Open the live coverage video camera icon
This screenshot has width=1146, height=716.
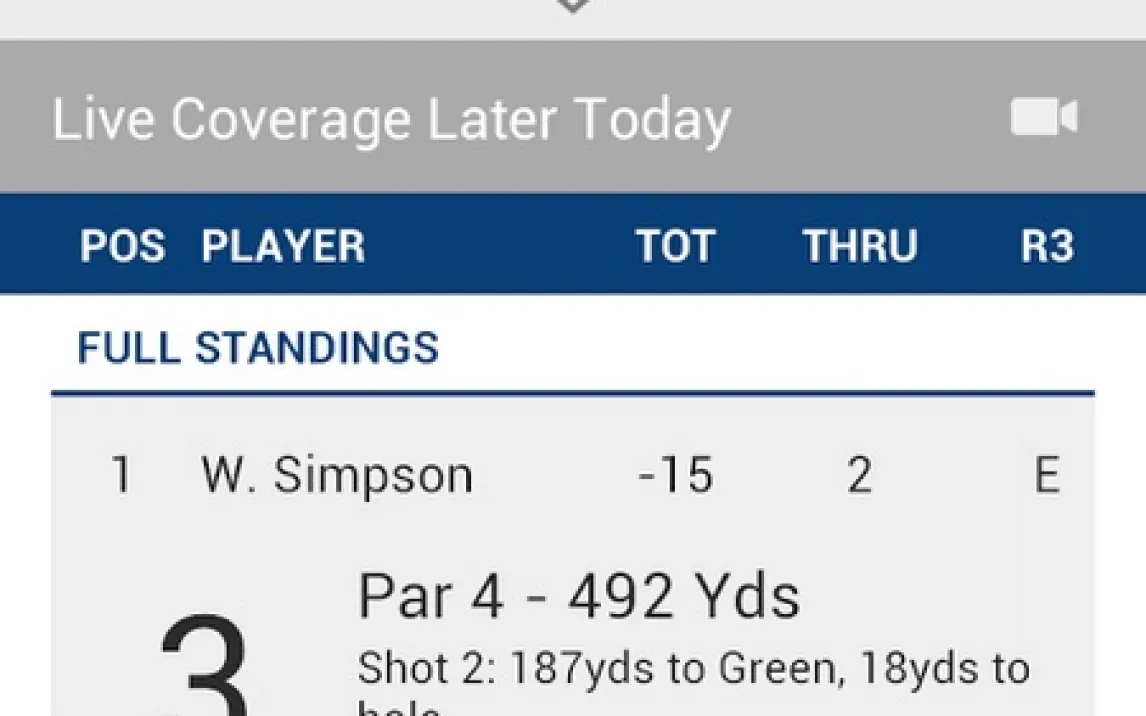click(x=1043, y=118)
